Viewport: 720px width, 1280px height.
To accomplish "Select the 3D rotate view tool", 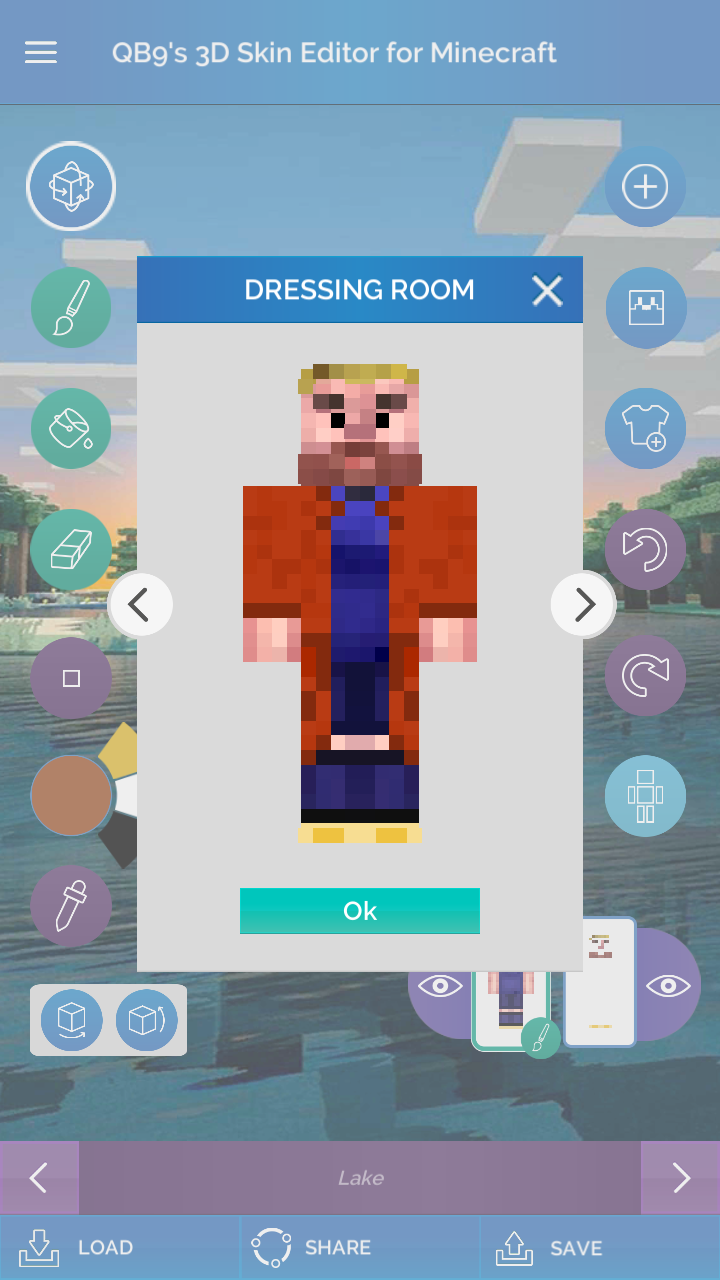I will (x=71, y=186).
